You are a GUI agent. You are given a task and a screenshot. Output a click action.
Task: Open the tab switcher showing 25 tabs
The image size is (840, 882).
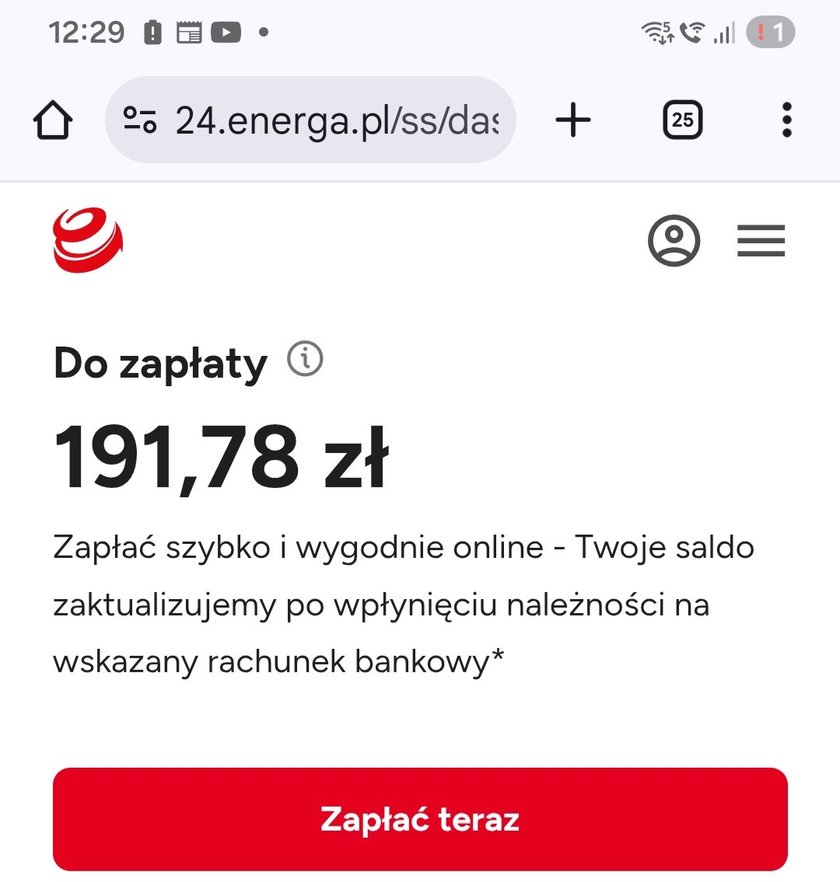tap(681, 120)
